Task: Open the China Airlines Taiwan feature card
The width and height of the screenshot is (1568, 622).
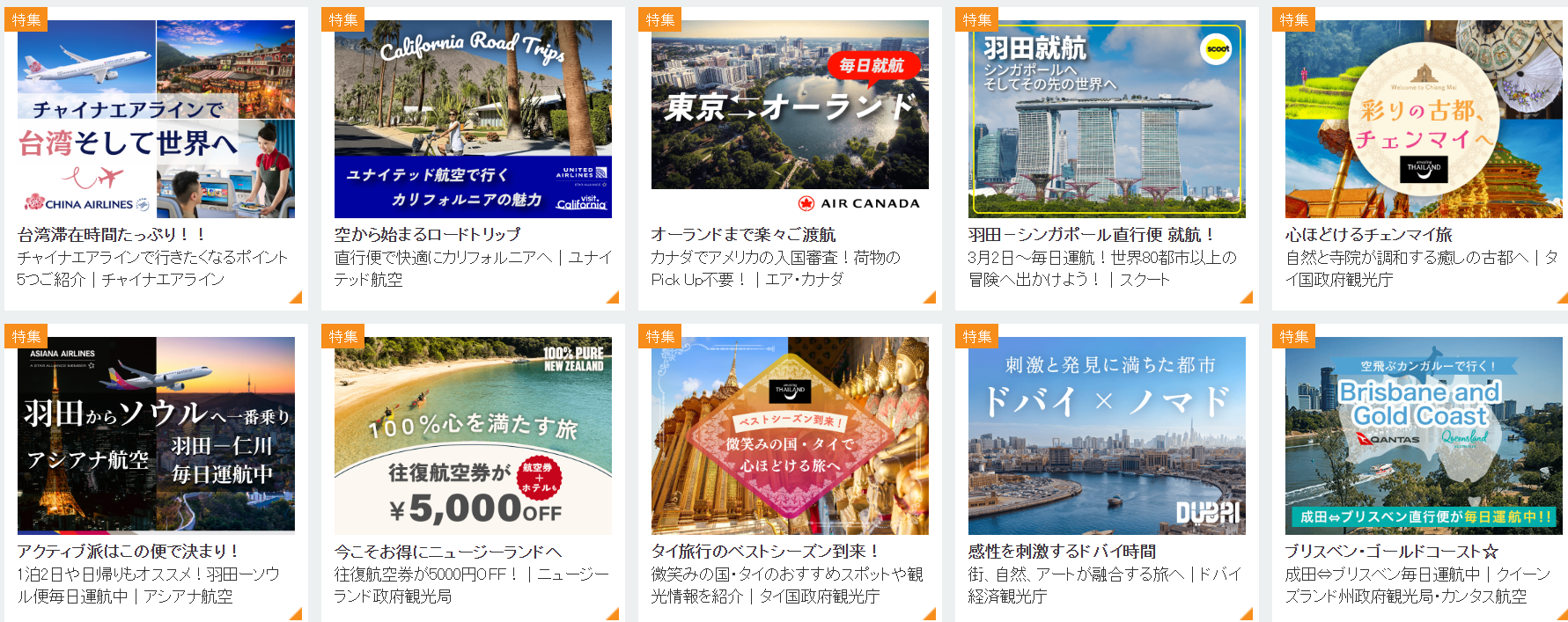Action: [156, 120]
